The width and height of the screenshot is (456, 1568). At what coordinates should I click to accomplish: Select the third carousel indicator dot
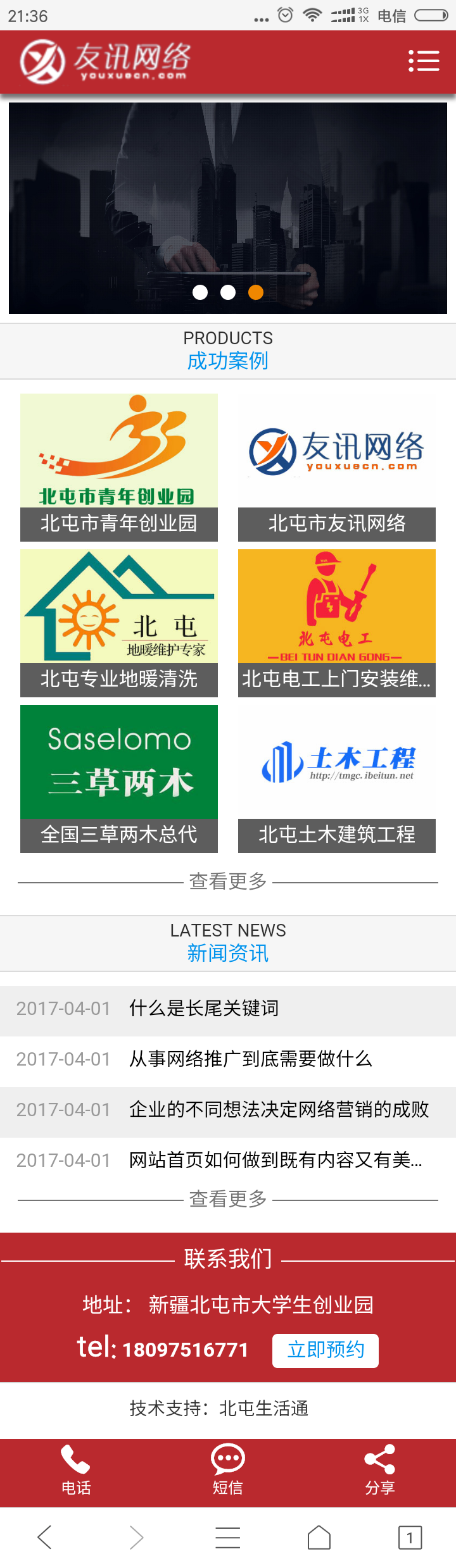click(256, 292)
